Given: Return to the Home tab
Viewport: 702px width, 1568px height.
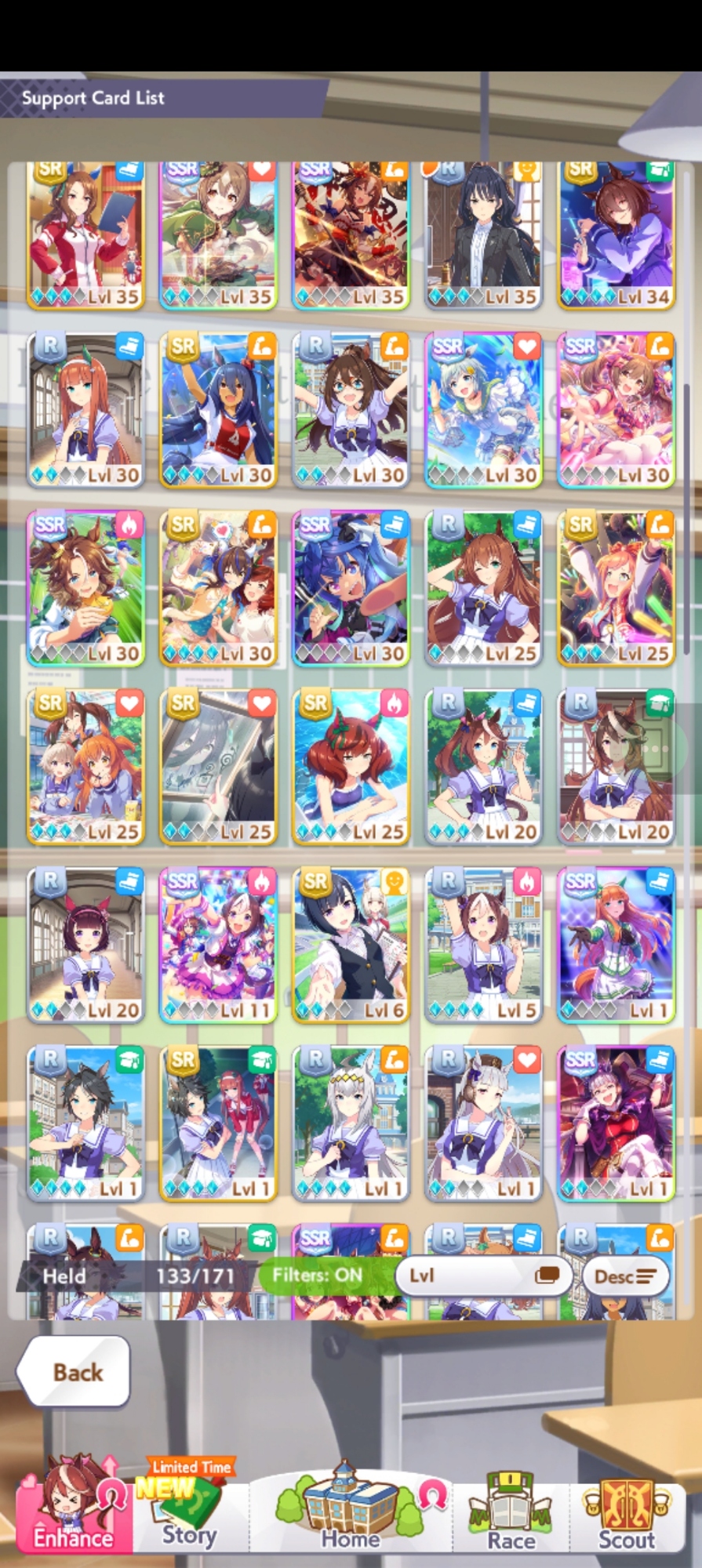Looking at the screenshot, I should tap(351, 1509).
